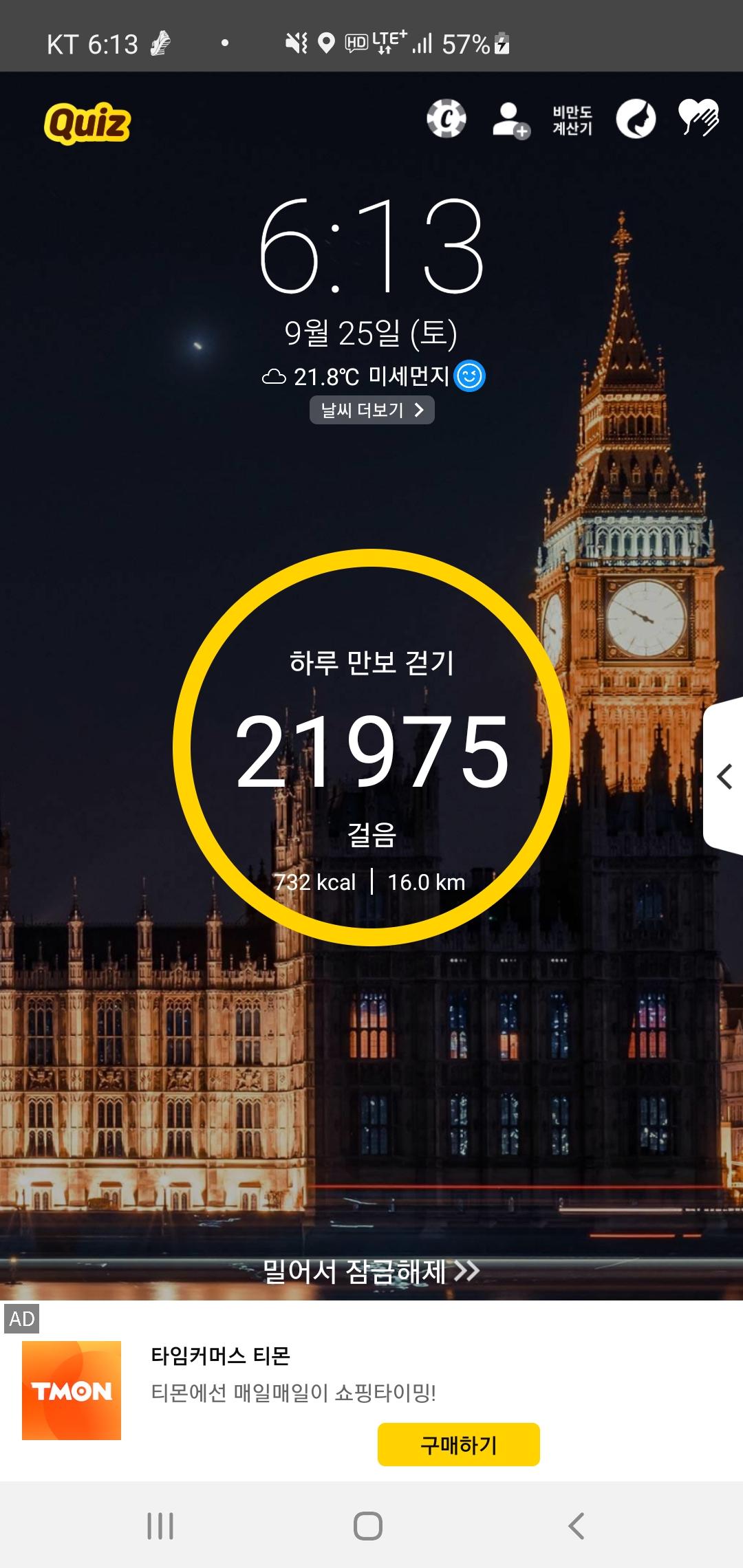The height and width of the screenshot is (1568, 743).
Task: Go to the home screen
Action: (x=368, y=1525)
